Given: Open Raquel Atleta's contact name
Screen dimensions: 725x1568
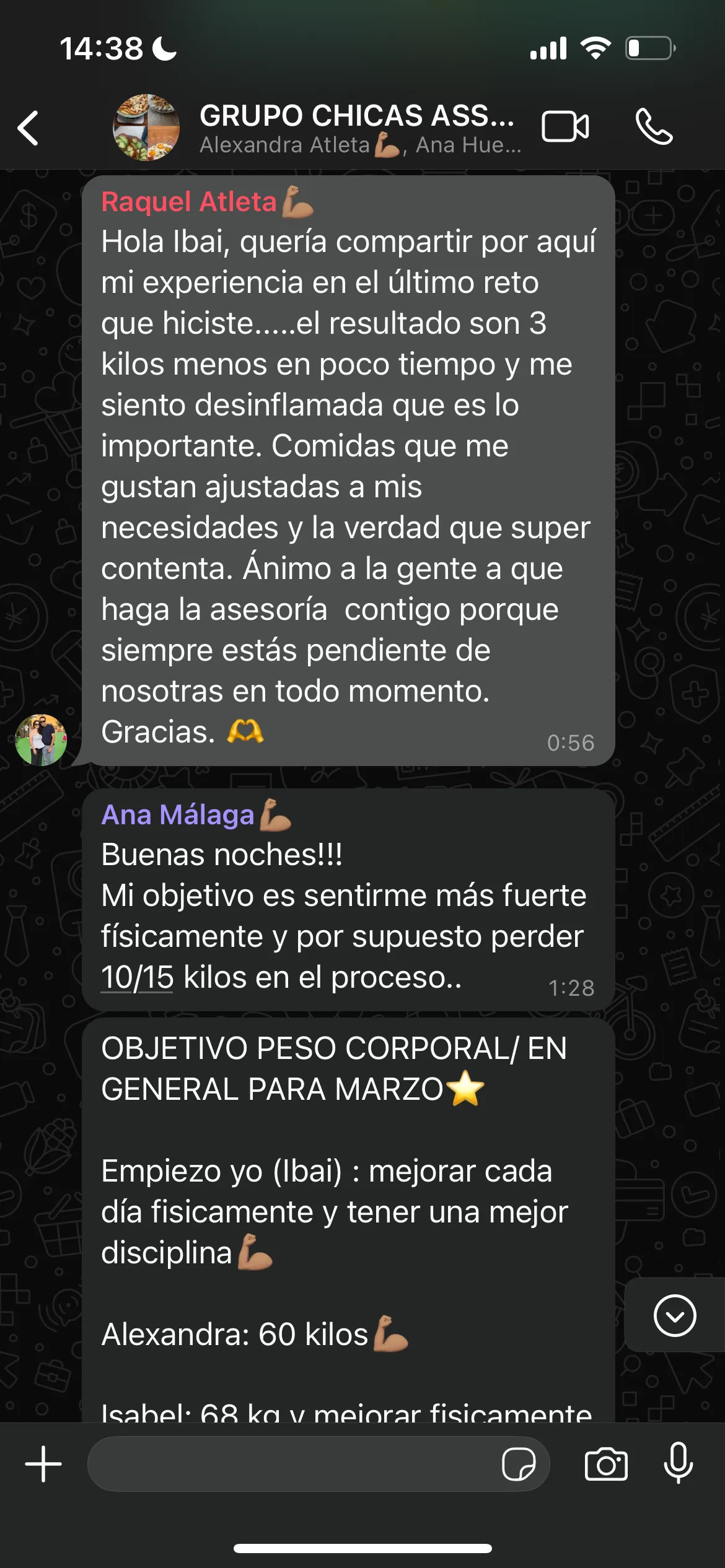Looking at the screenshot, I should [x=189, y=202].
